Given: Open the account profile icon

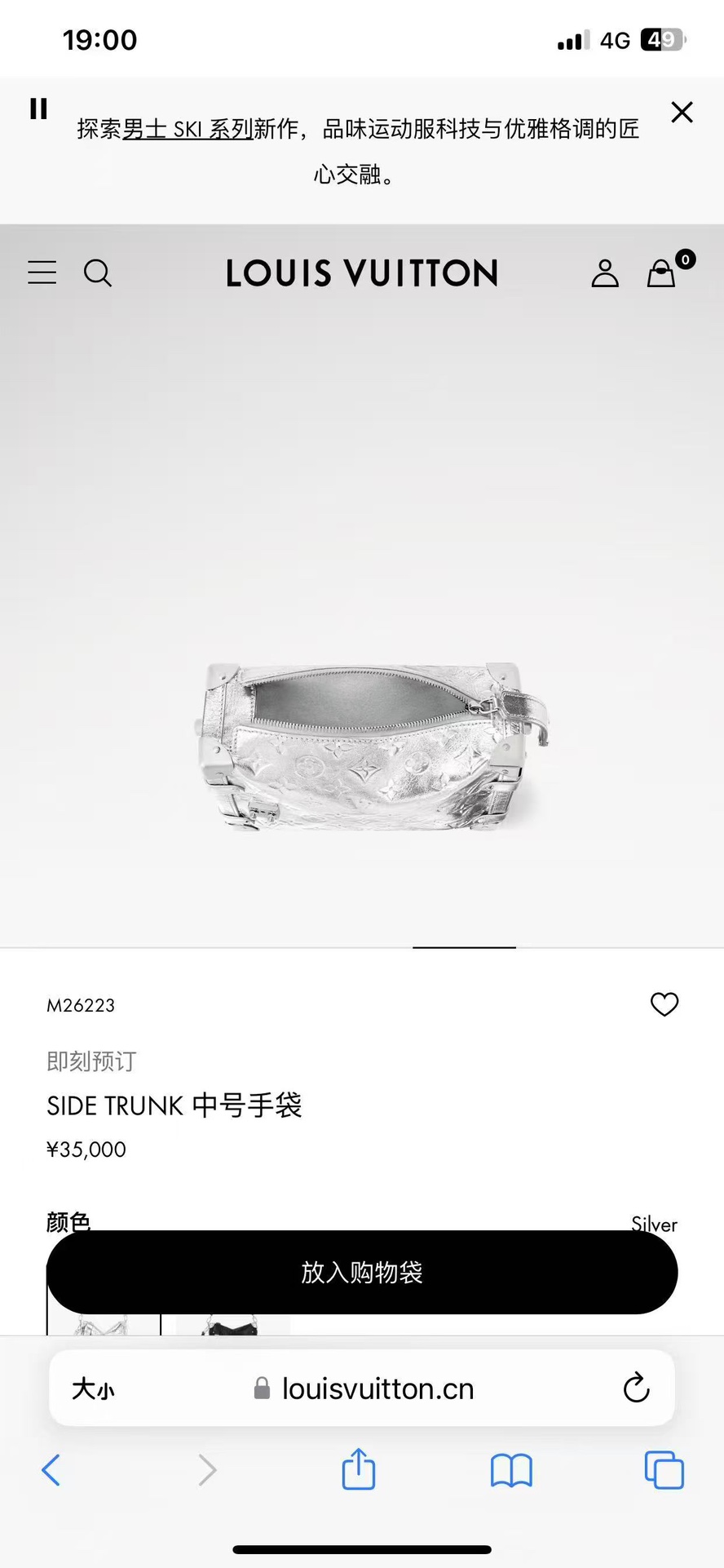Looking at the screenshot, I should 605,273.
